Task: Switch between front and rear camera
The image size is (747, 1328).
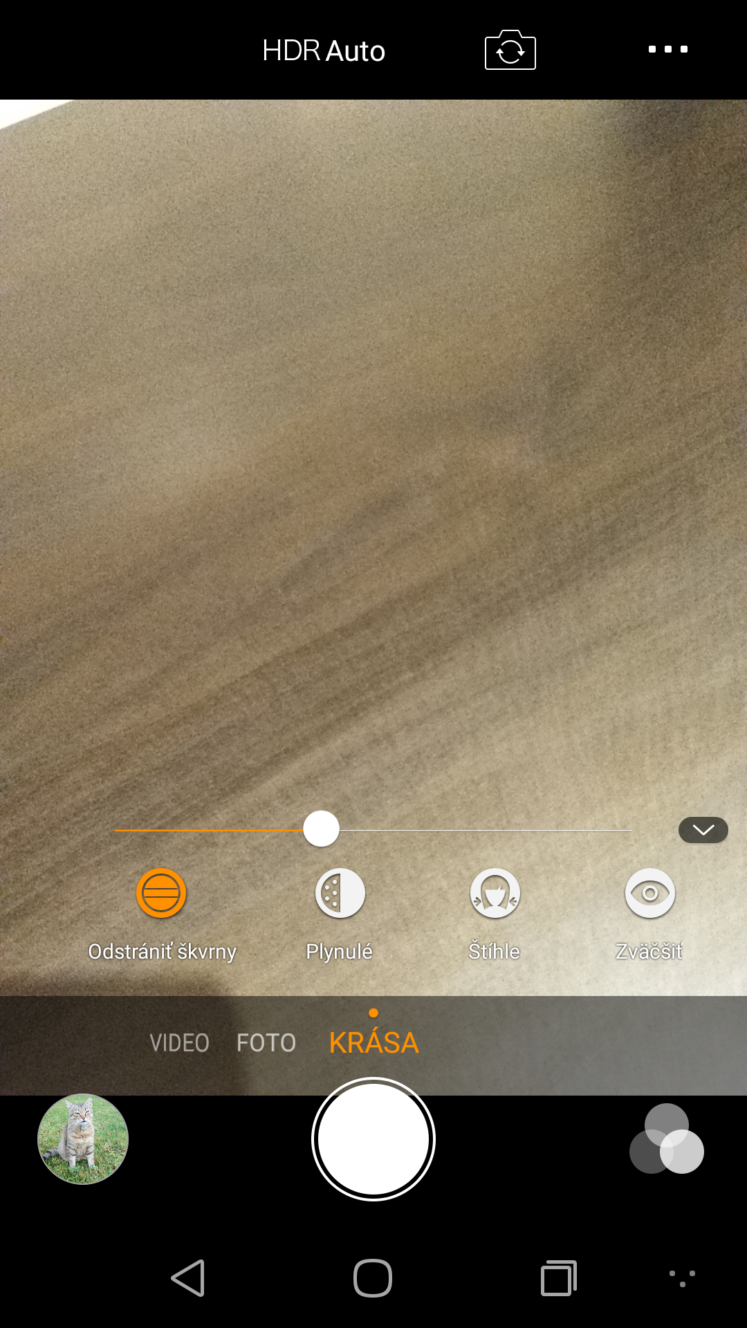Action: 510,50
